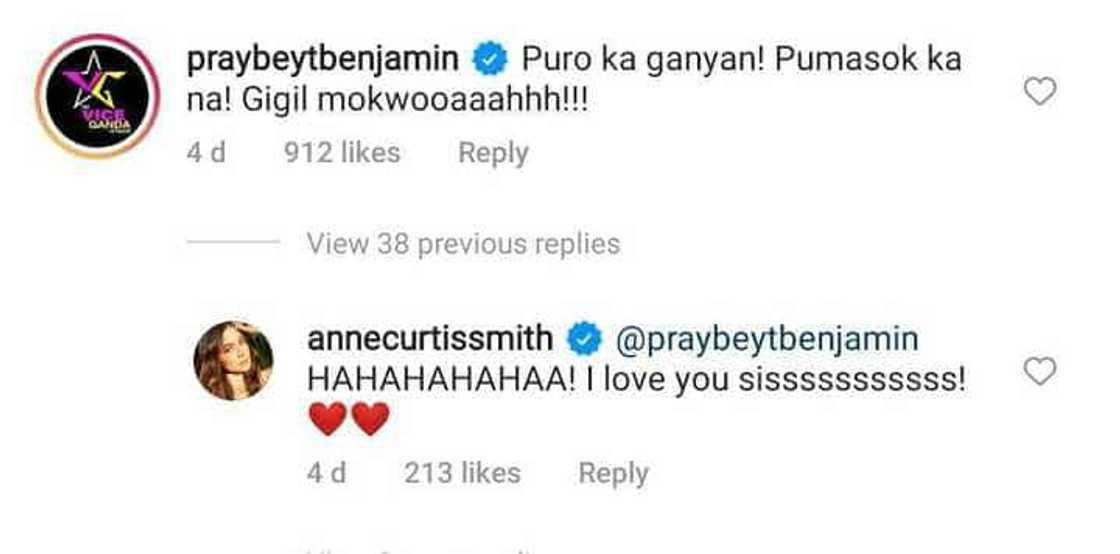Screen dimensions: 1120x554
Task: Open annecurtissmith username link
Action: pos(430,339)
